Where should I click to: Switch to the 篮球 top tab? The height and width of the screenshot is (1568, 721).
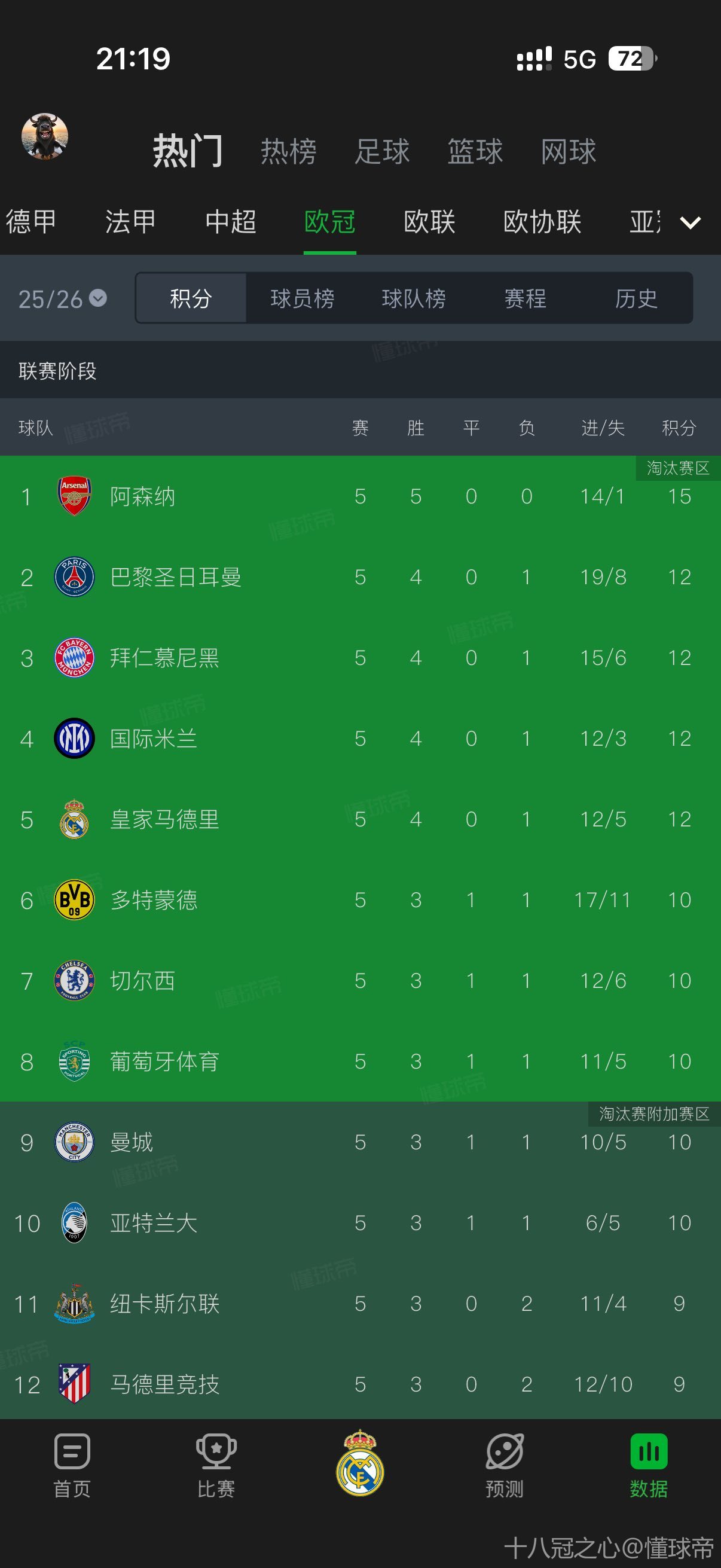tap(475, 151)
